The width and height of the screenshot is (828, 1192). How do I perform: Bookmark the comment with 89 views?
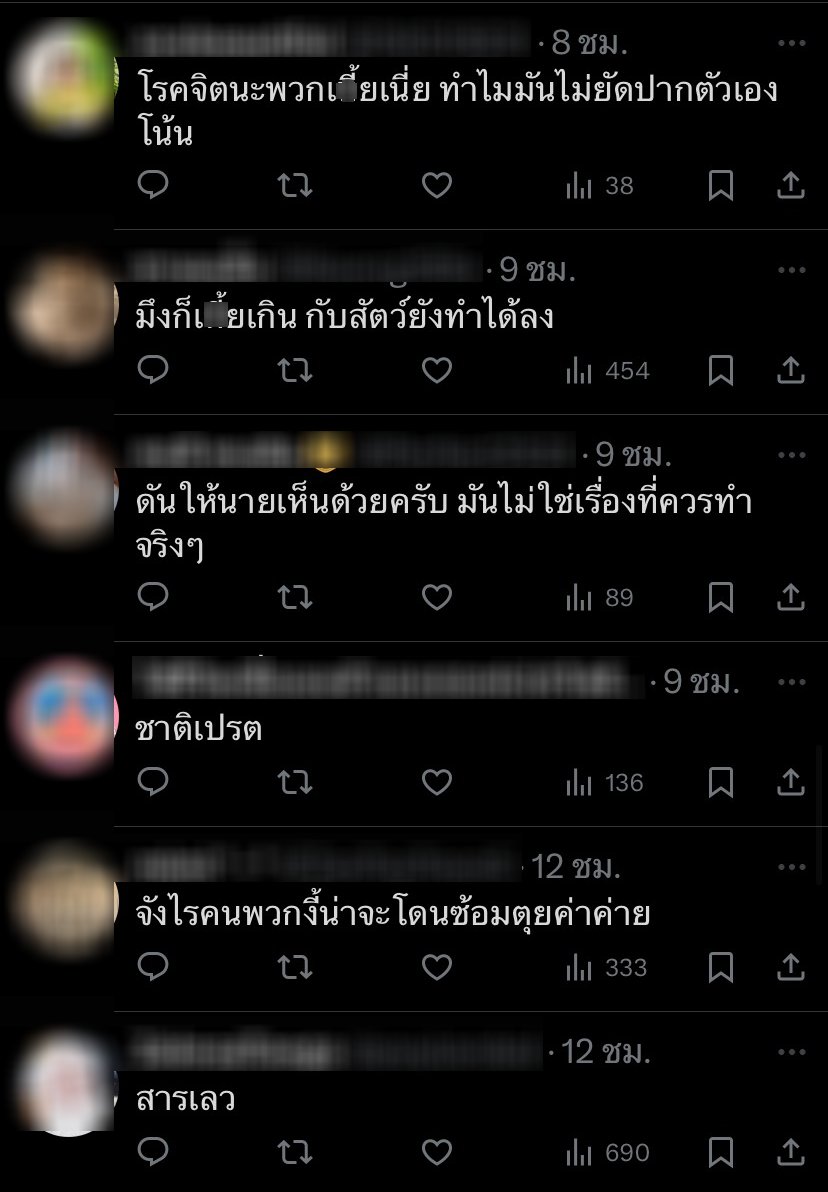pos(720,597)
